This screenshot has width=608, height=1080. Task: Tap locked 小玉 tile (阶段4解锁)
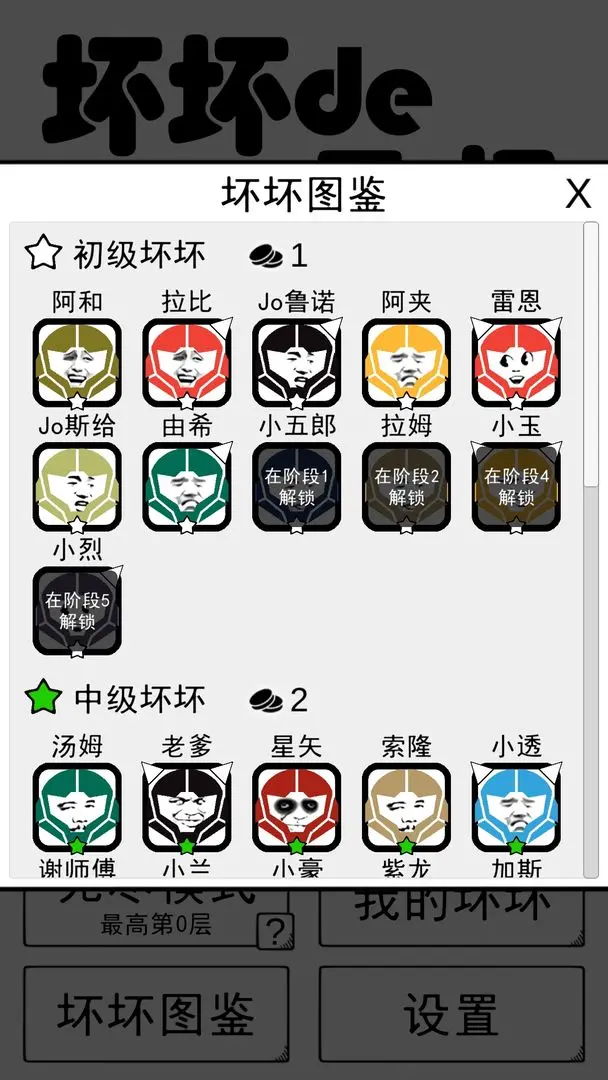(516, 486)
